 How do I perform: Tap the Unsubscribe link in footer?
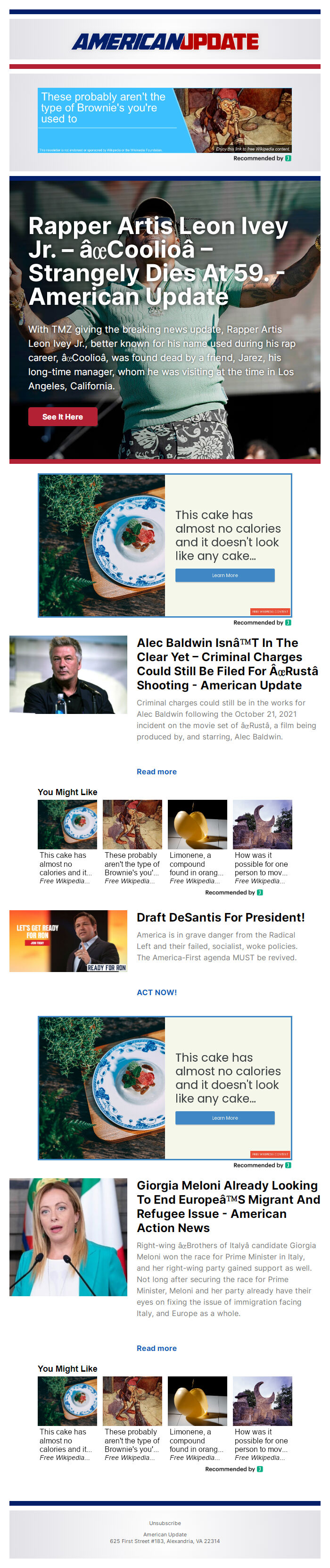tap(165, 1522)
